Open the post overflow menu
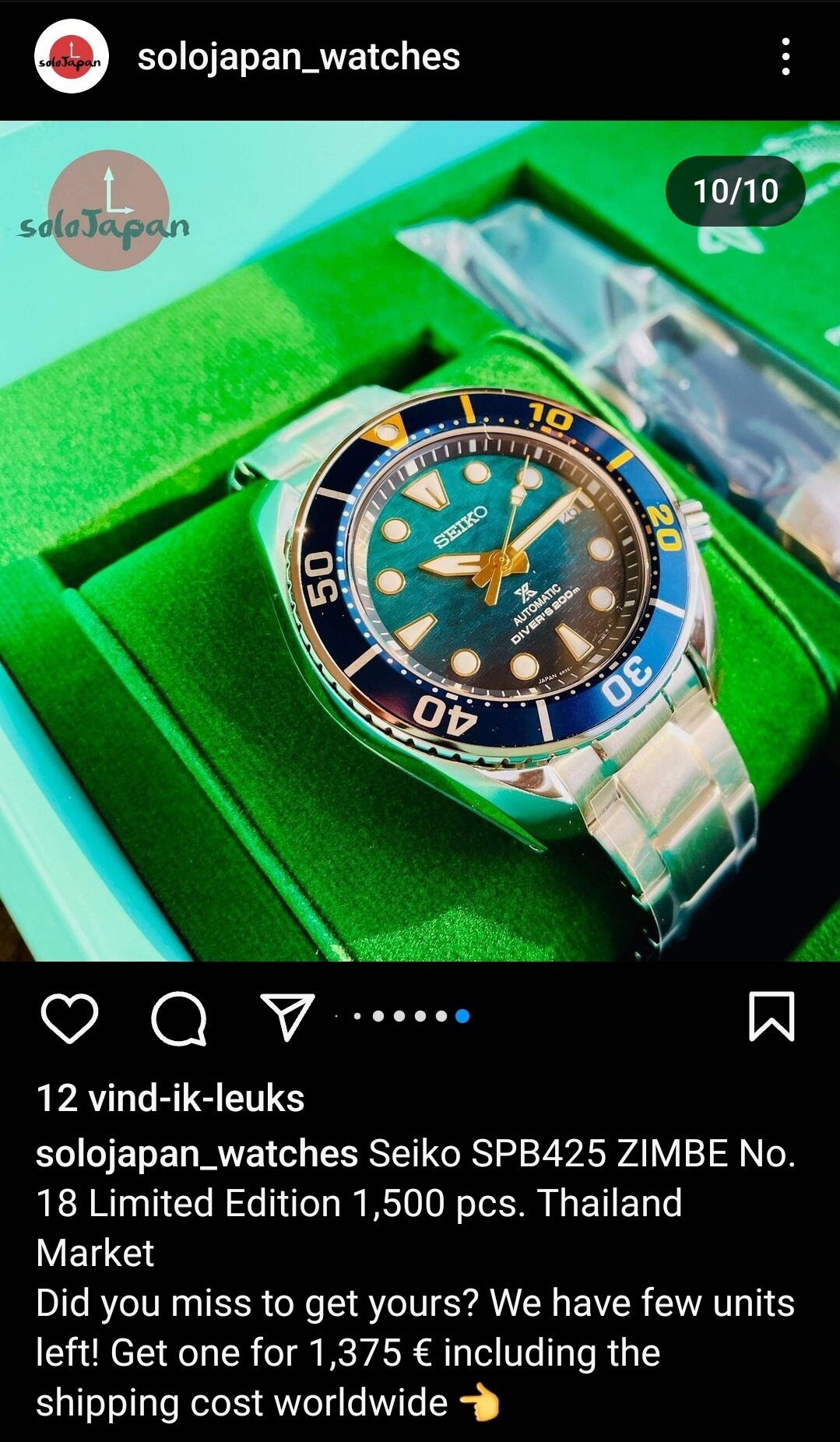The width and height of the screenshot is (840, 1442). pyautogui.click(x=786, y=57)
